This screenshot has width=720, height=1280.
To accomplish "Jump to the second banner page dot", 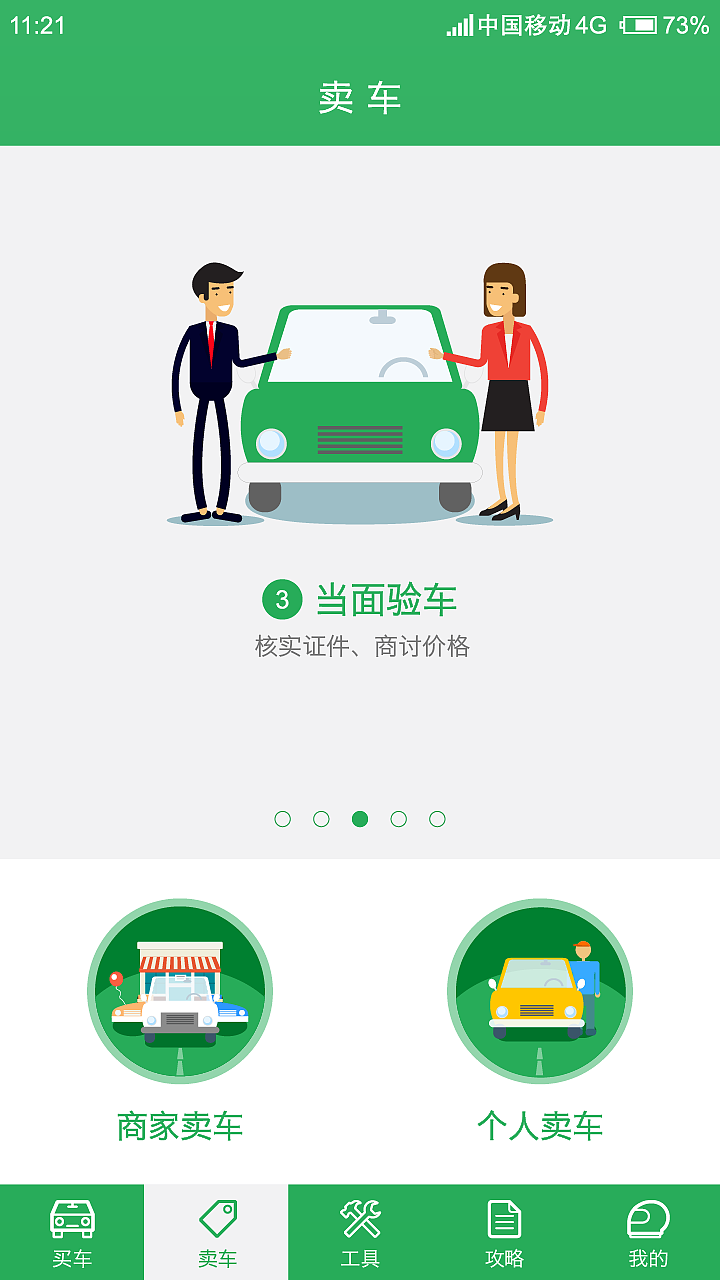I will 321,819.
